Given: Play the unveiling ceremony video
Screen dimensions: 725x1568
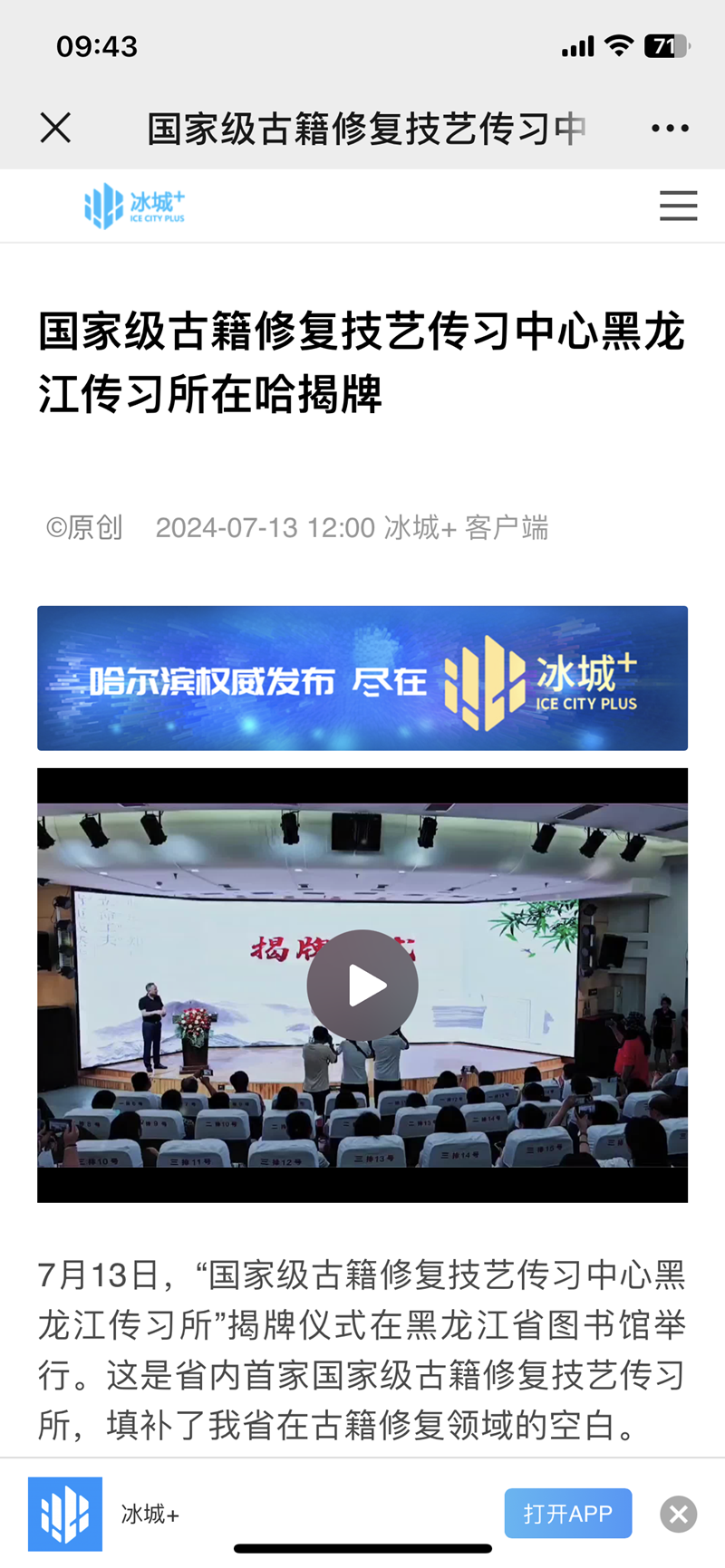Looking at the screenshot, I should click(362, 986).
